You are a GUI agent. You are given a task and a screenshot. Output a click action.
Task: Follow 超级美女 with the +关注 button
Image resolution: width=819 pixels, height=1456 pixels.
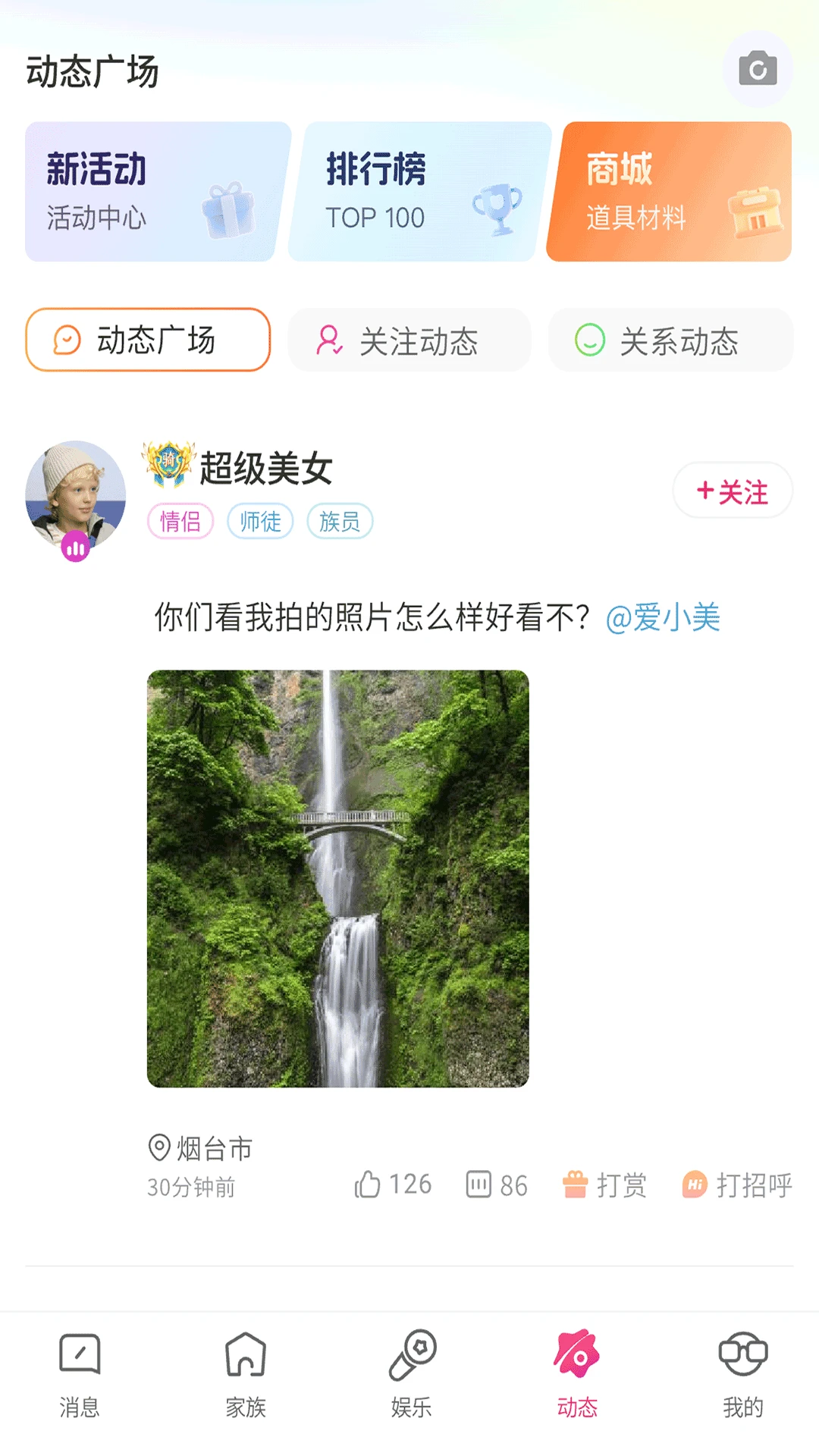733,491
